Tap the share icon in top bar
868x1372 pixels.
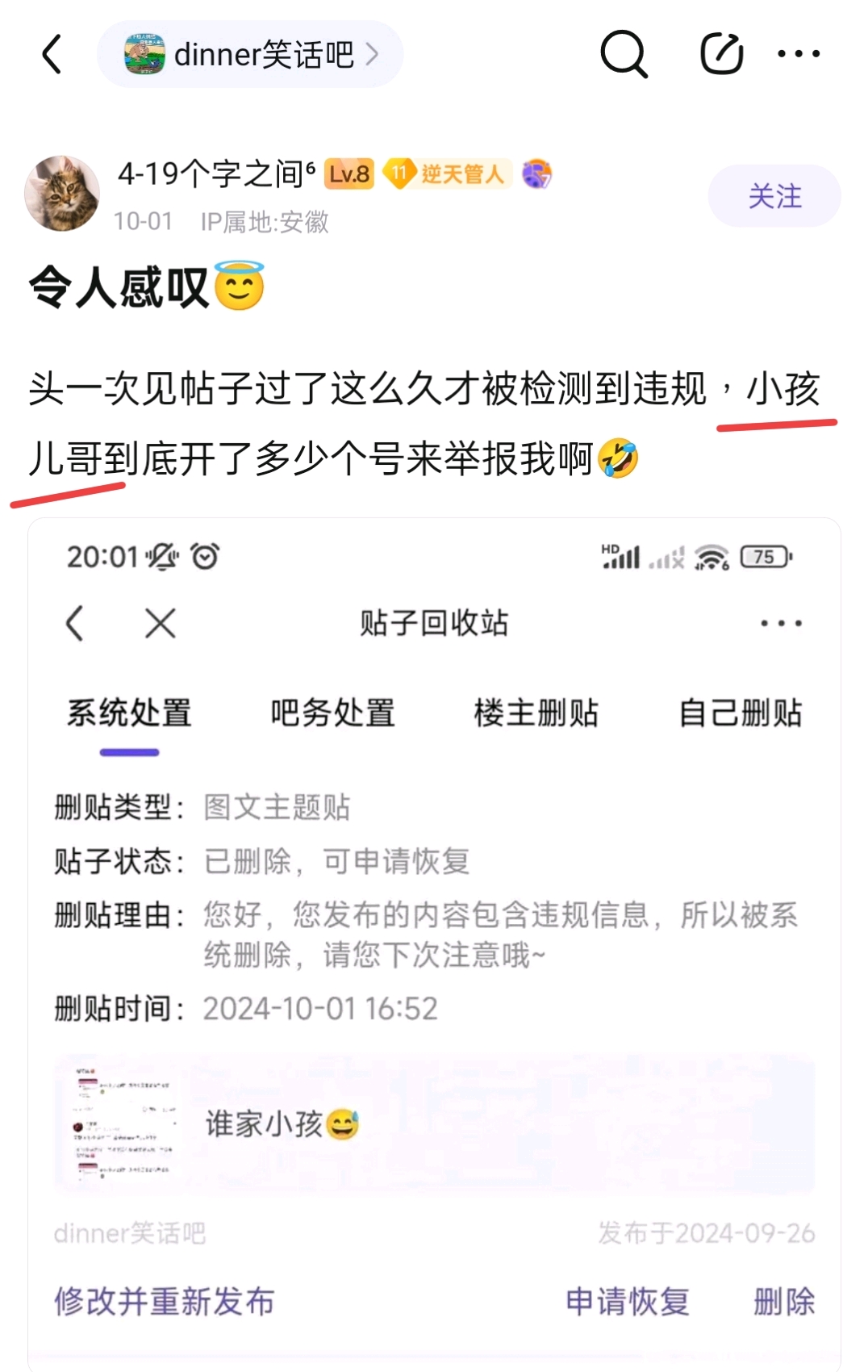[x=720, y=54]
